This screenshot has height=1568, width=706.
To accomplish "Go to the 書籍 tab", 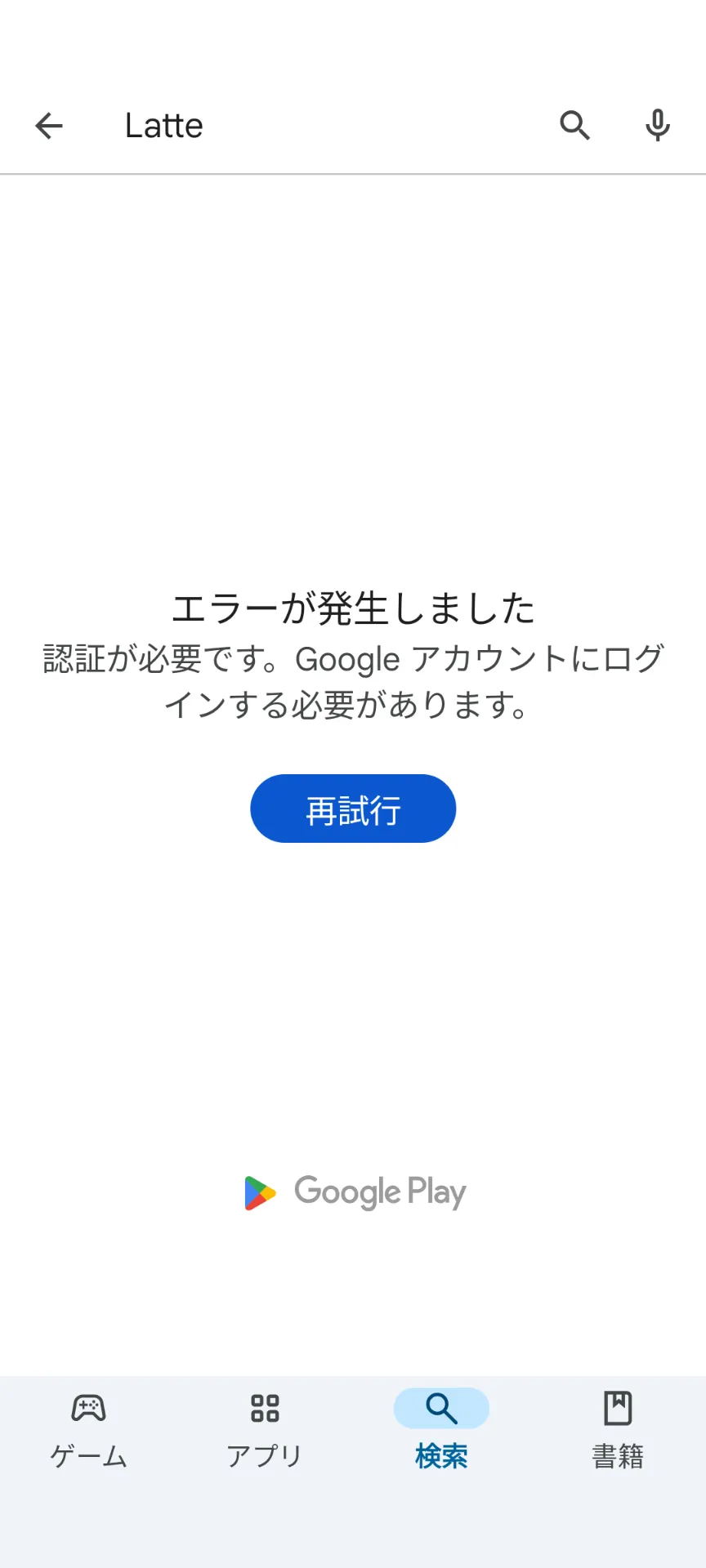I will click(x=618, y=1431).
